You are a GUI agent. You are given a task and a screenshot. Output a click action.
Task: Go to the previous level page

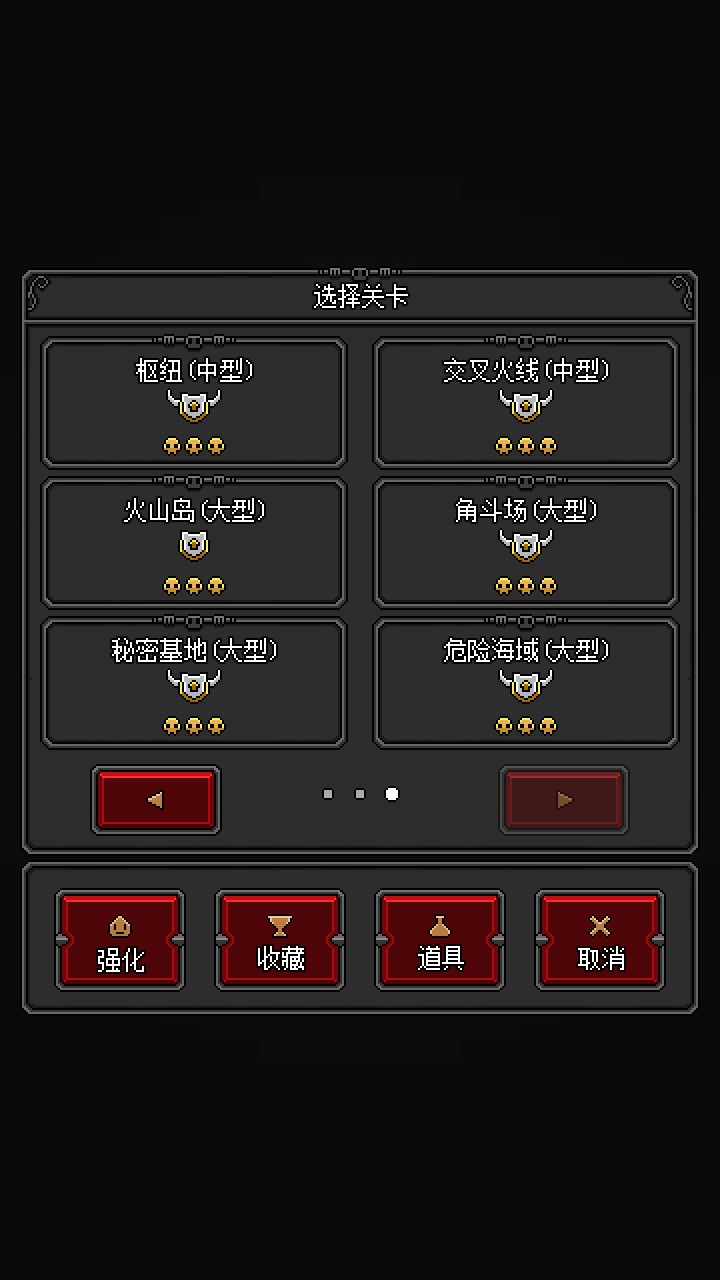[x=156, y=800]
